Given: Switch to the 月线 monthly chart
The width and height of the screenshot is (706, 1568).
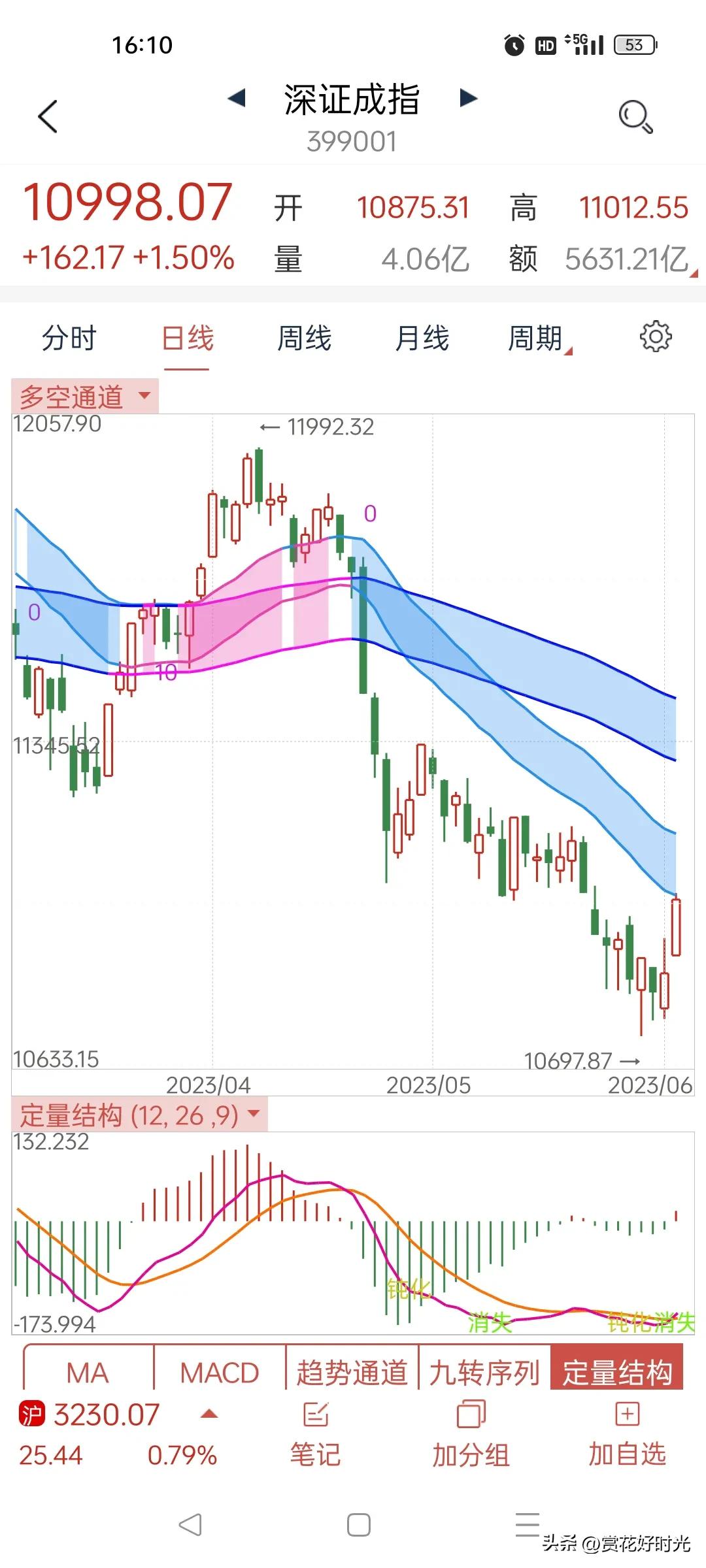Looking at the screenshot, I should click(x=422, y=338).
